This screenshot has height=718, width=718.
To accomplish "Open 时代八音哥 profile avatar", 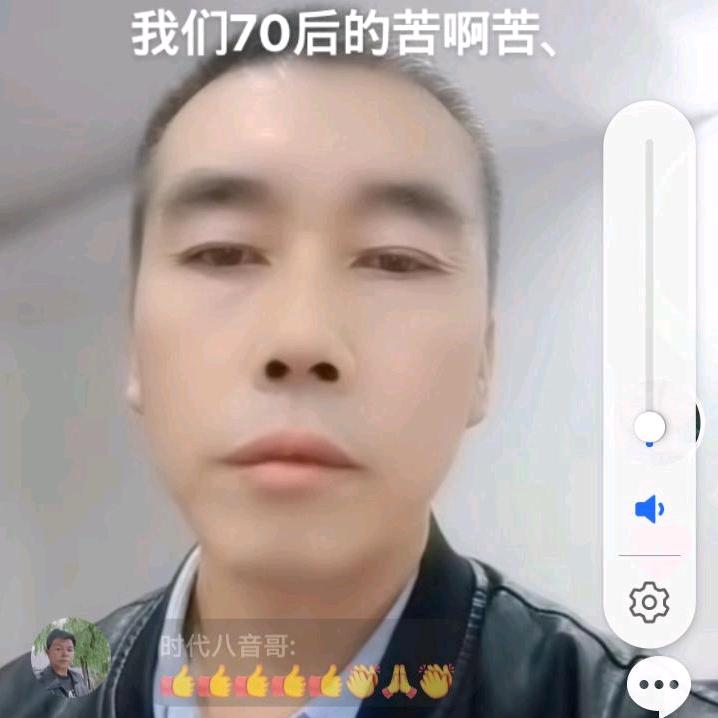I will click(70, 657).
